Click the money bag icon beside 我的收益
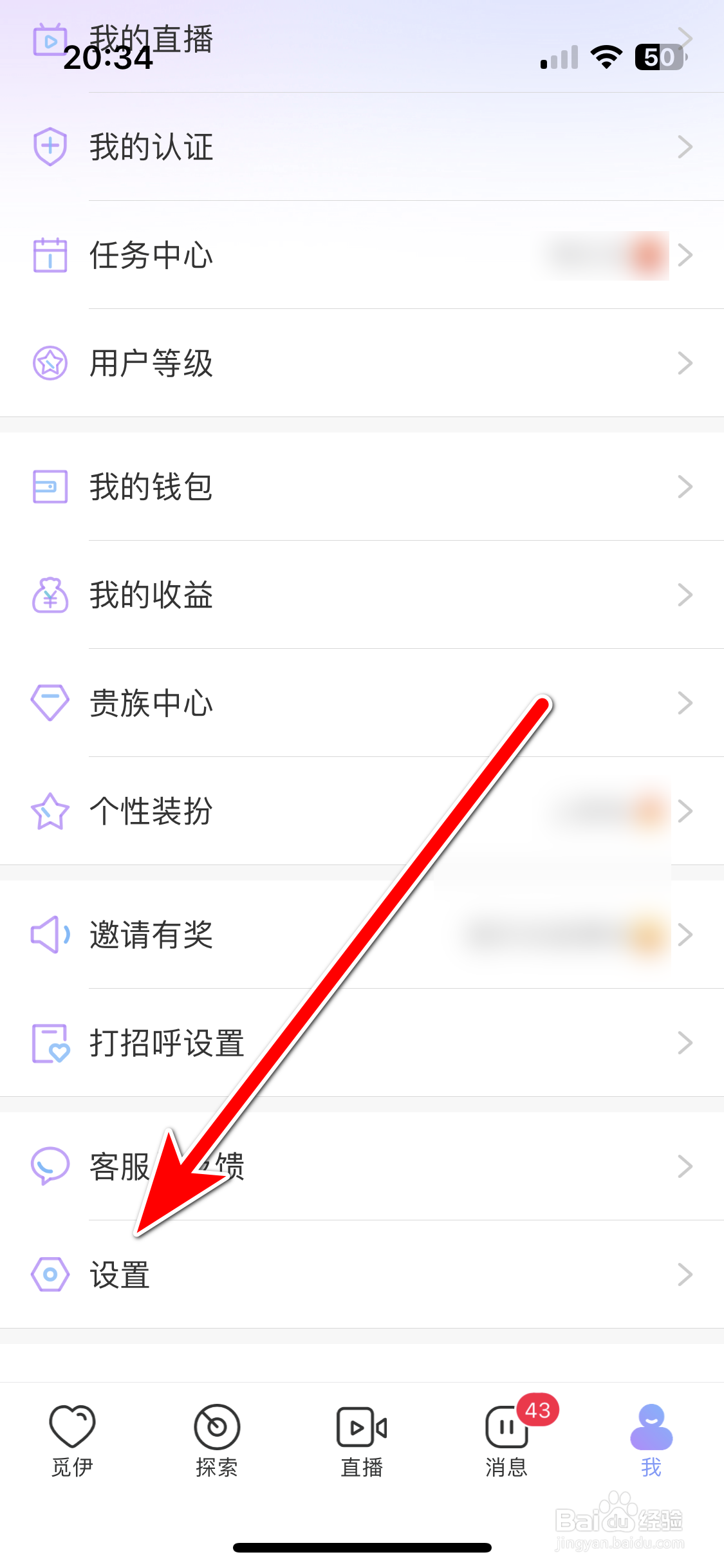 pos(50,595)
